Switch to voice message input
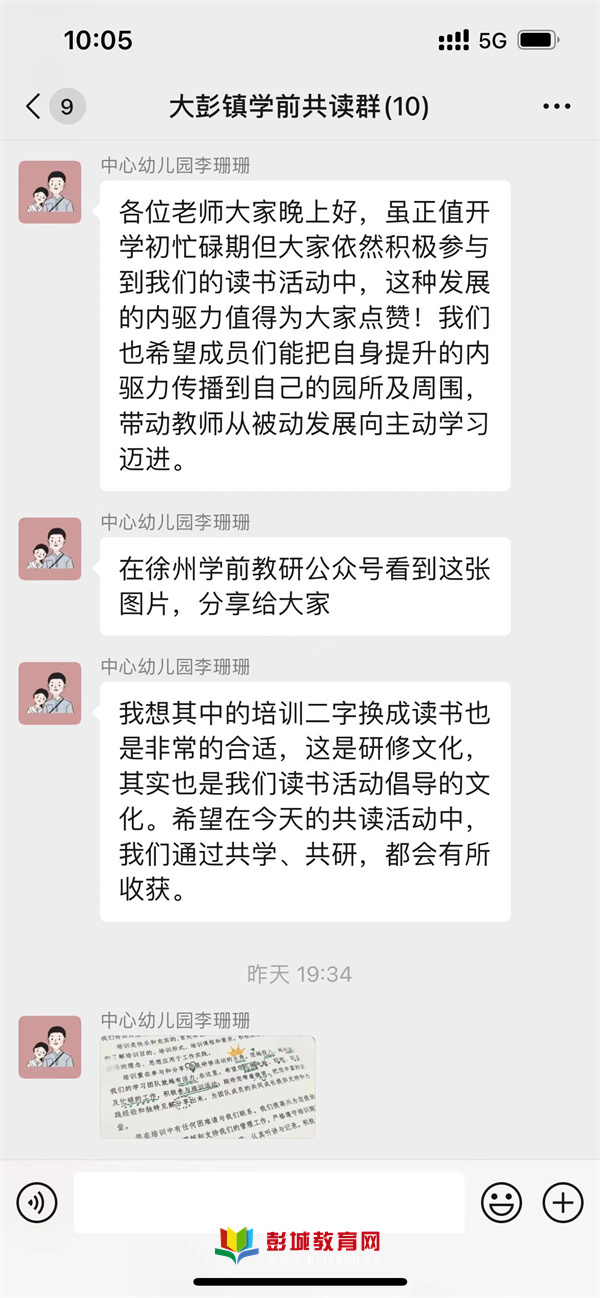Screen dimensions: 600x1298 [x=37, y=1201]
